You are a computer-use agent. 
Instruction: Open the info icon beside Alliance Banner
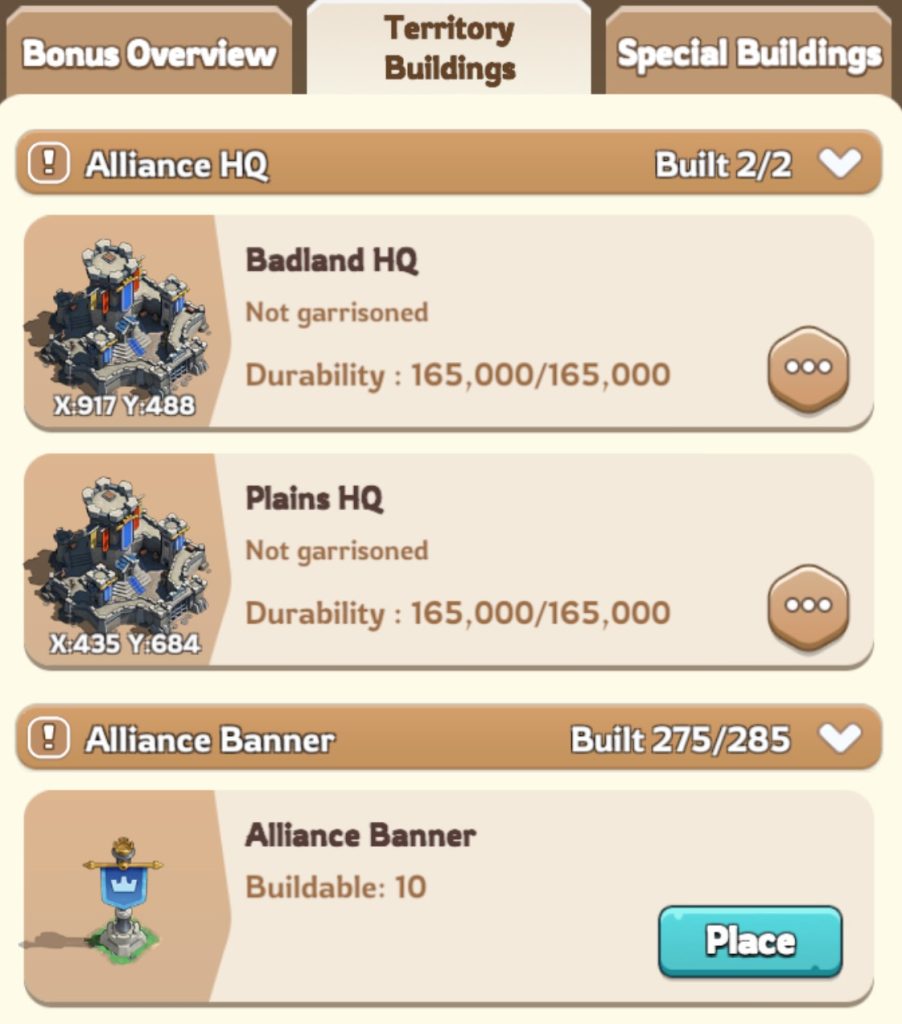48,740
